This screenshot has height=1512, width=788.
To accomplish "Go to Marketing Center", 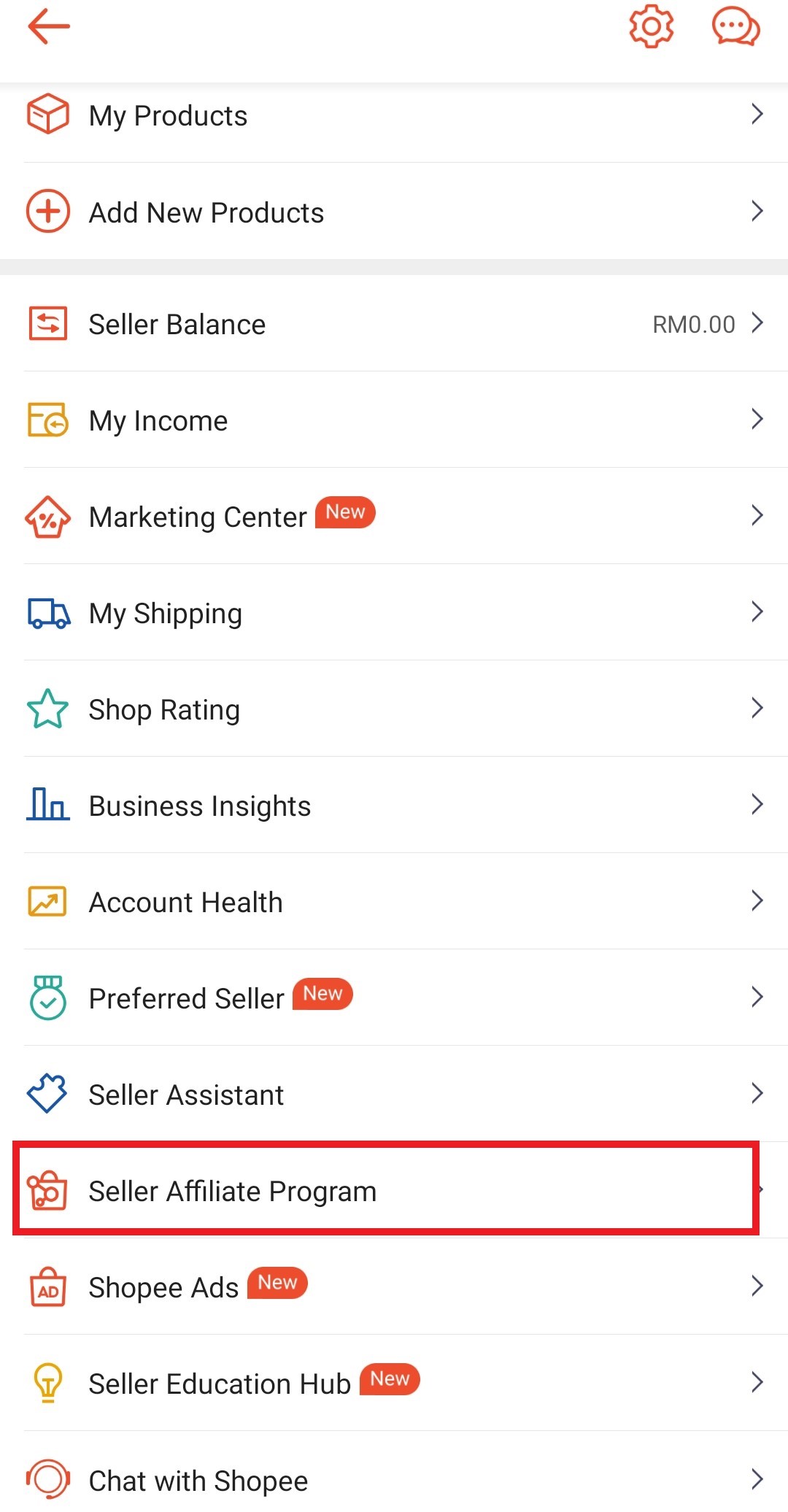I will pyautogui.click(x=394, y=517).
